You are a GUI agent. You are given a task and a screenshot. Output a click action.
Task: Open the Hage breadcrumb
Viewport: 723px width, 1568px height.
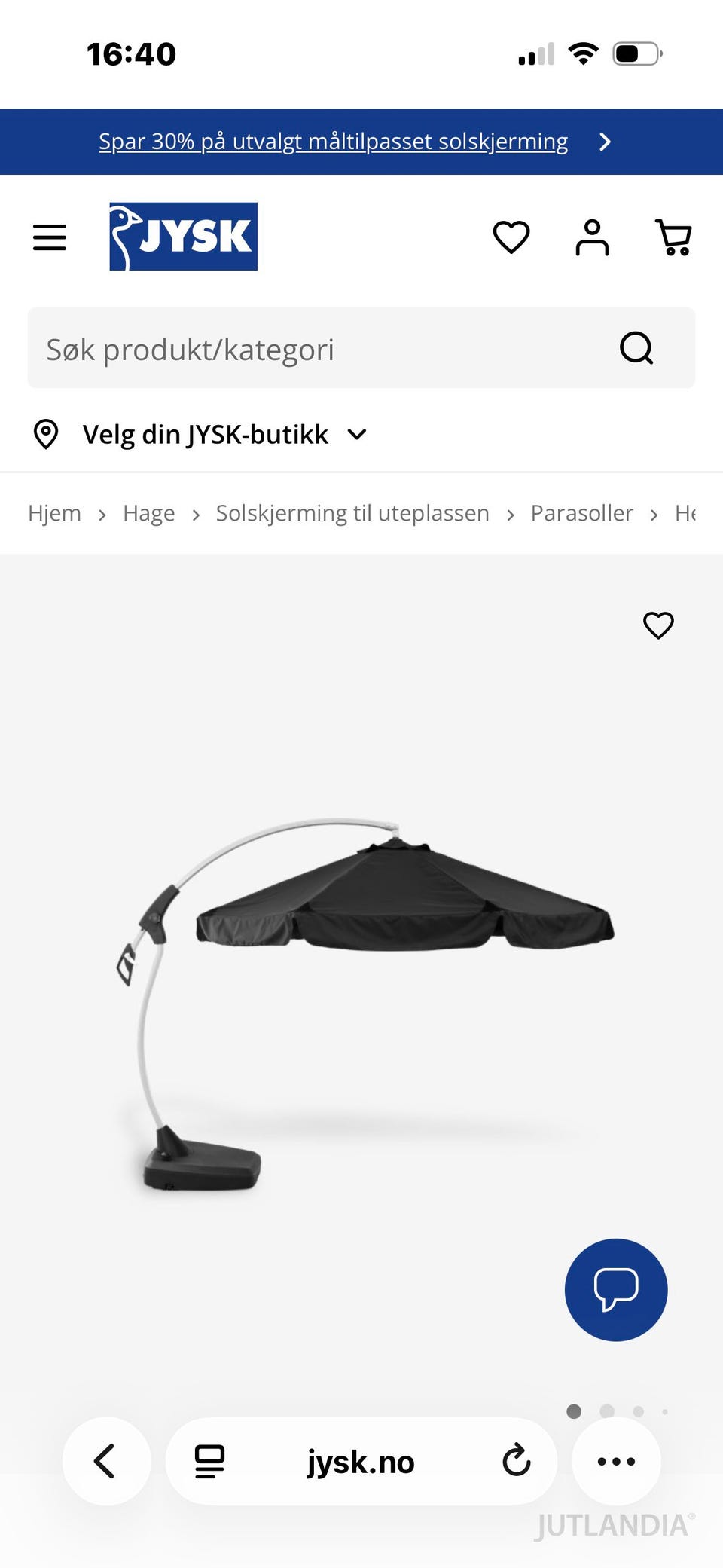coord(149,513)
